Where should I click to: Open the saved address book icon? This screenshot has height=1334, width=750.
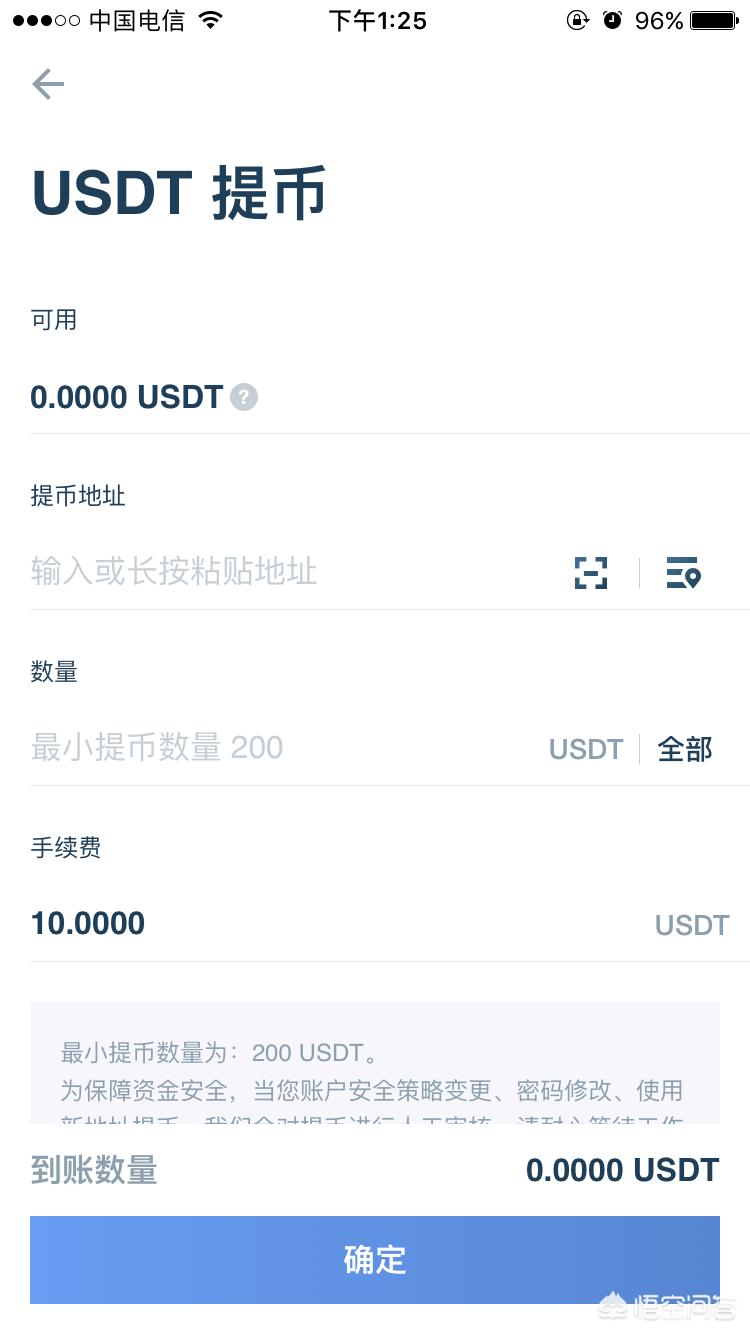point(683,573)
